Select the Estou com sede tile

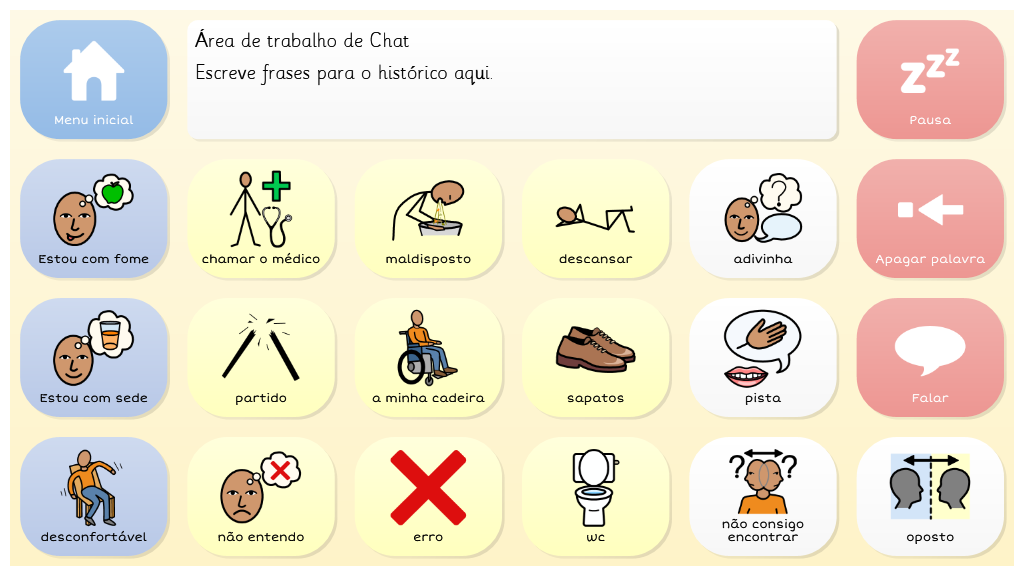pos(94,358)
